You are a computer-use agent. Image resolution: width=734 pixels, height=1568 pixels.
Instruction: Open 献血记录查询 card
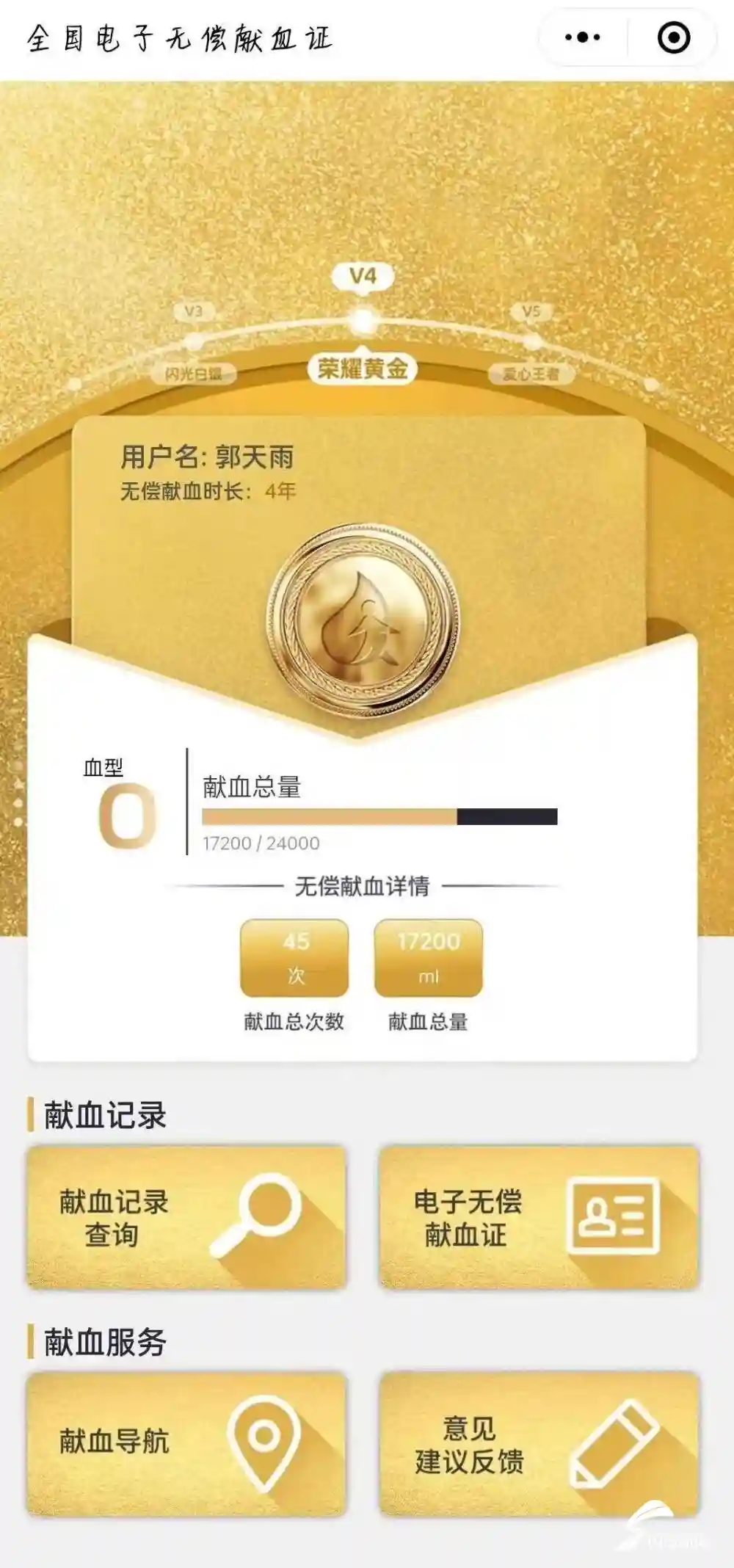point(186,1217)
